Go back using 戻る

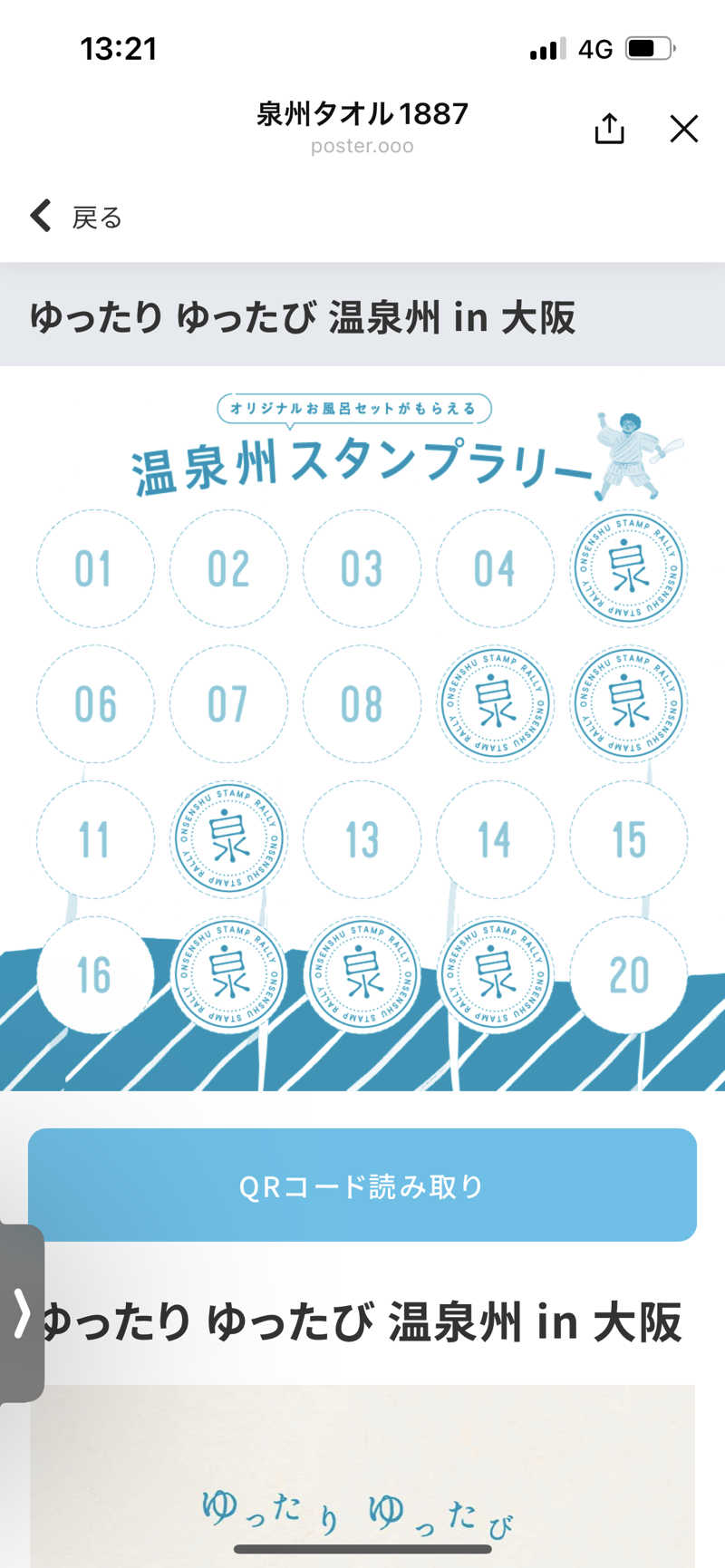tap(76, 217)
